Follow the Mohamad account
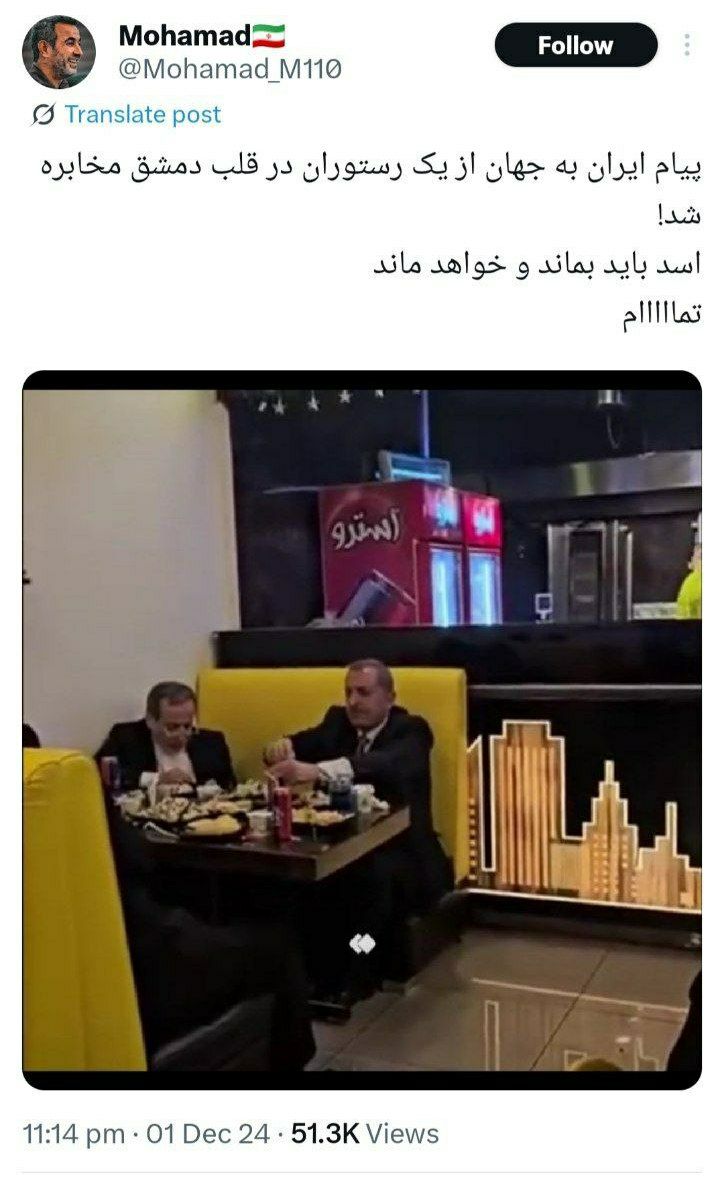 (x=575, y=46)
